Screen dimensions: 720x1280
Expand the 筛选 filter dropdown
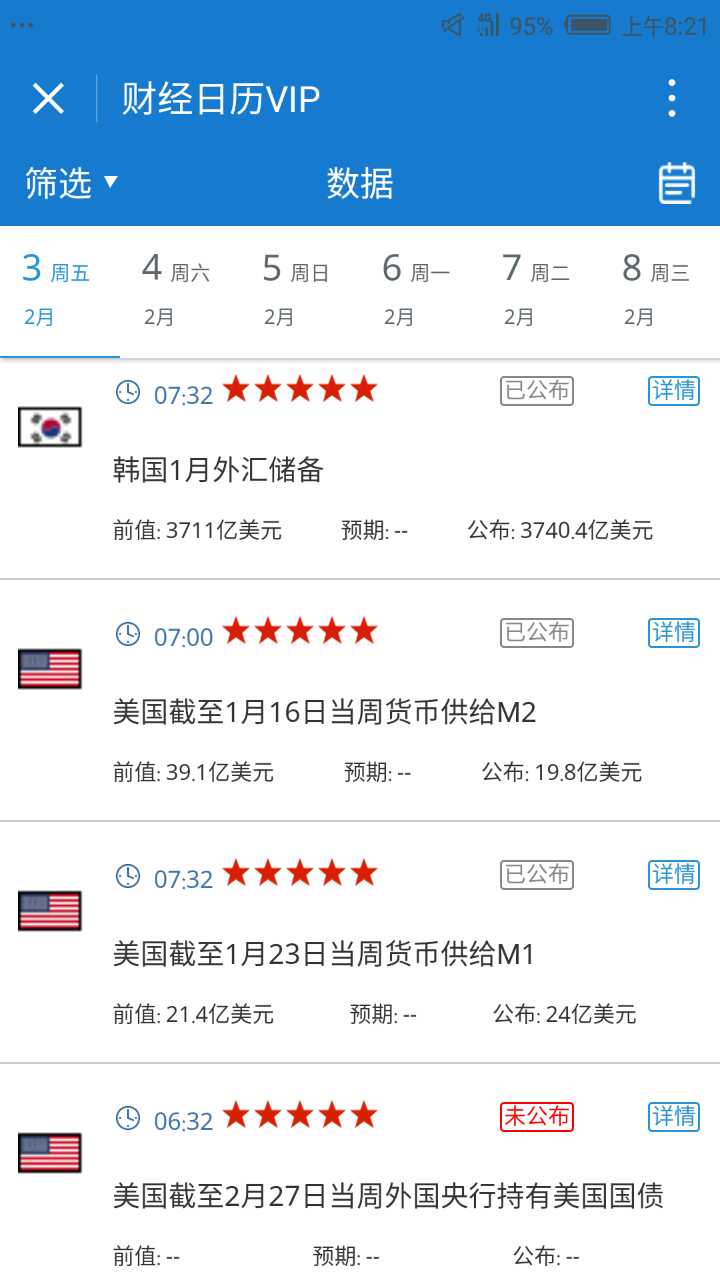pos(71,183)
